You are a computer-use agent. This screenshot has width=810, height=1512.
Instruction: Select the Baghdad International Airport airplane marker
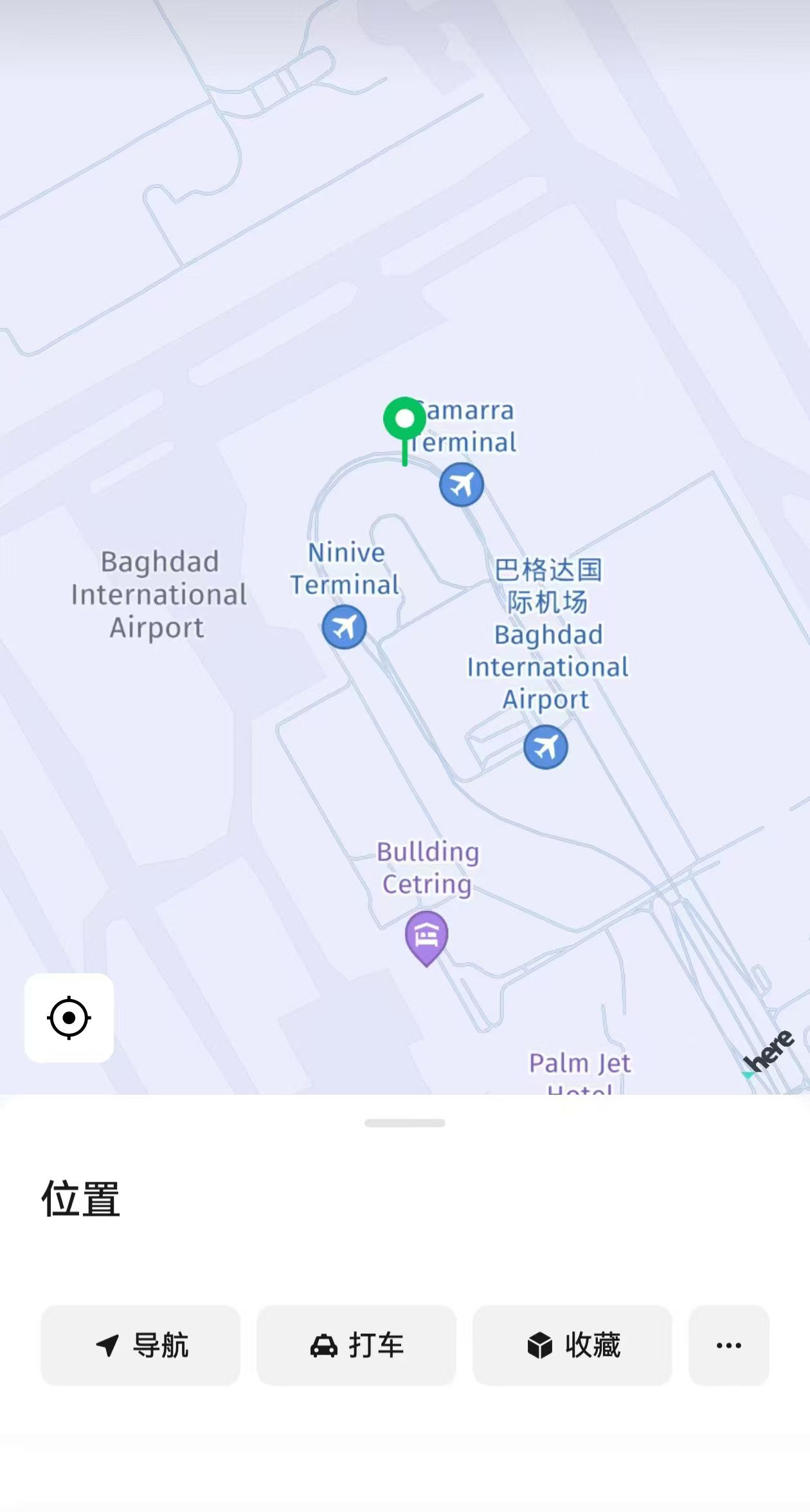pyautogui.click(x=546, y=746)
